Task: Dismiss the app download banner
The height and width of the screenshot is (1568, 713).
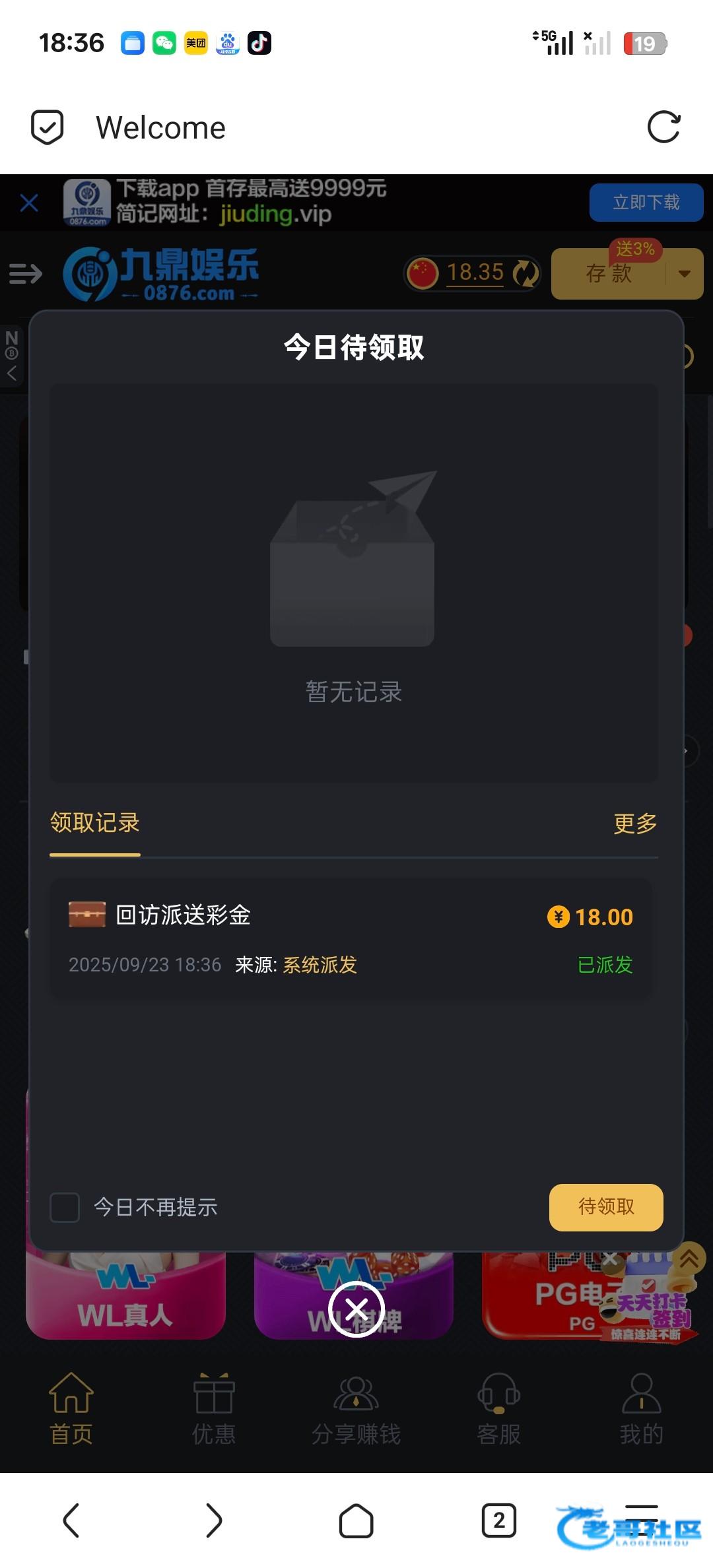Action: coord(29,203)
